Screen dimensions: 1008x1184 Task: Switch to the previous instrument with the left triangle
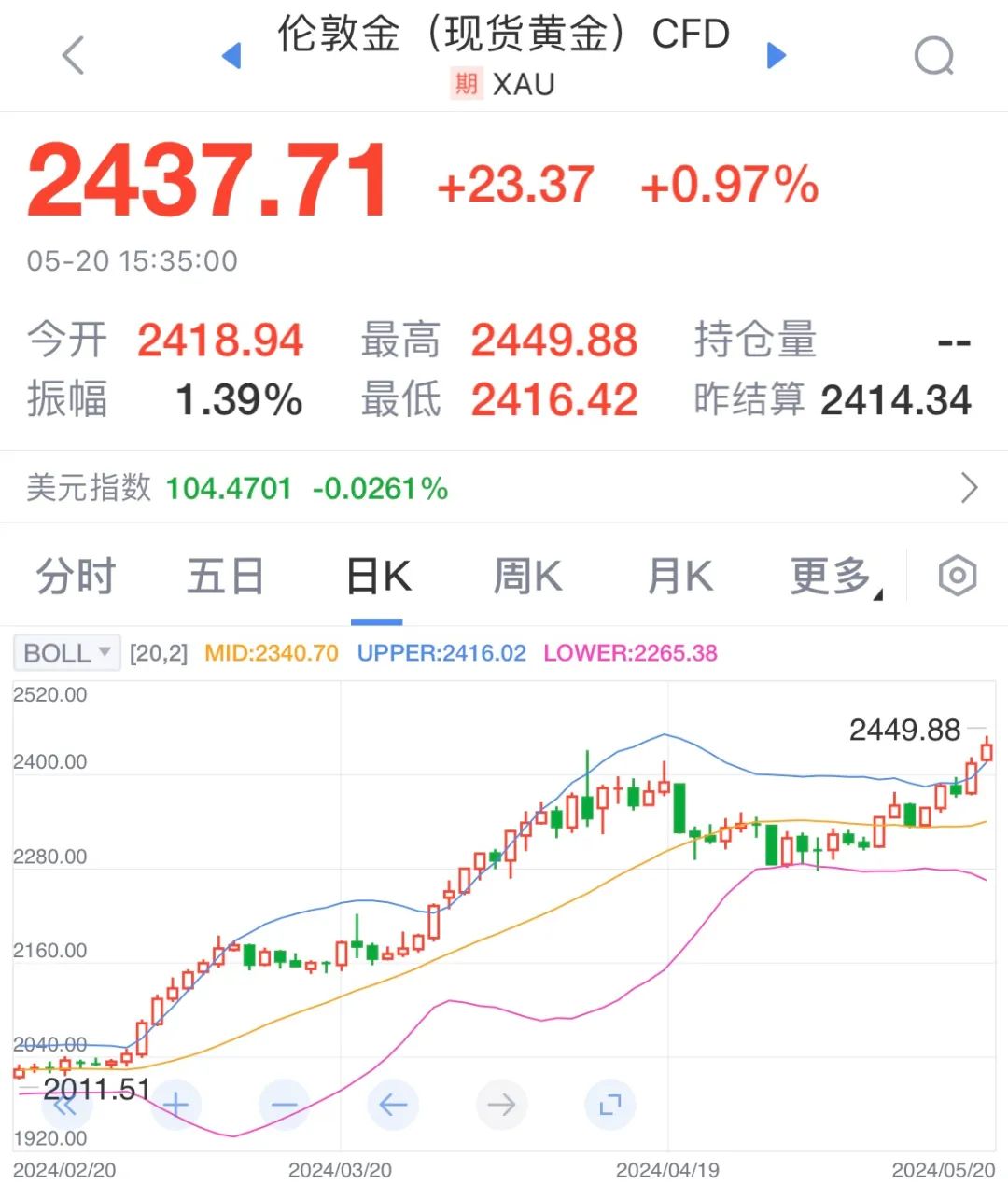[231, 56]
